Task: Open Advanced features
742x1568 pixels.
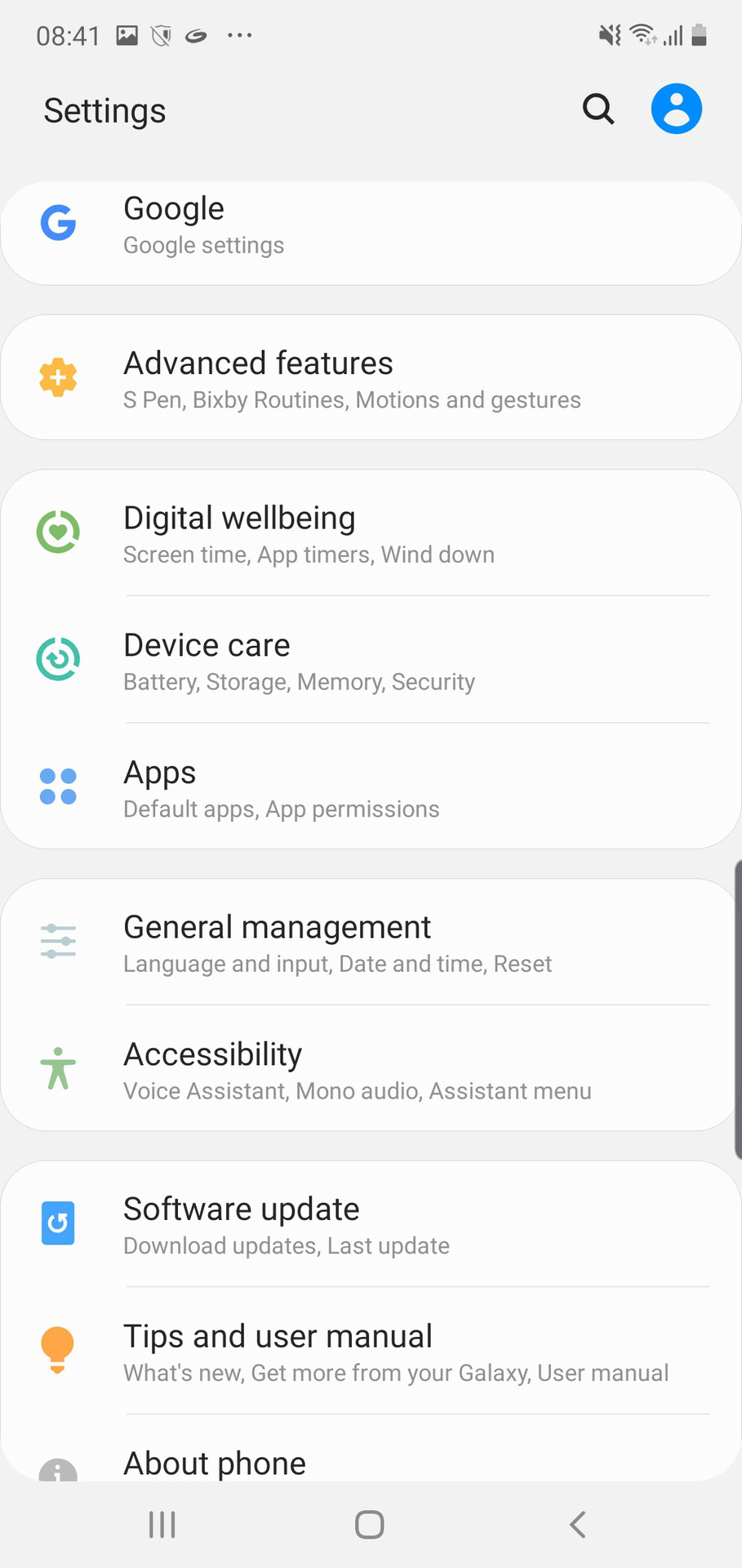Action: 371,378
